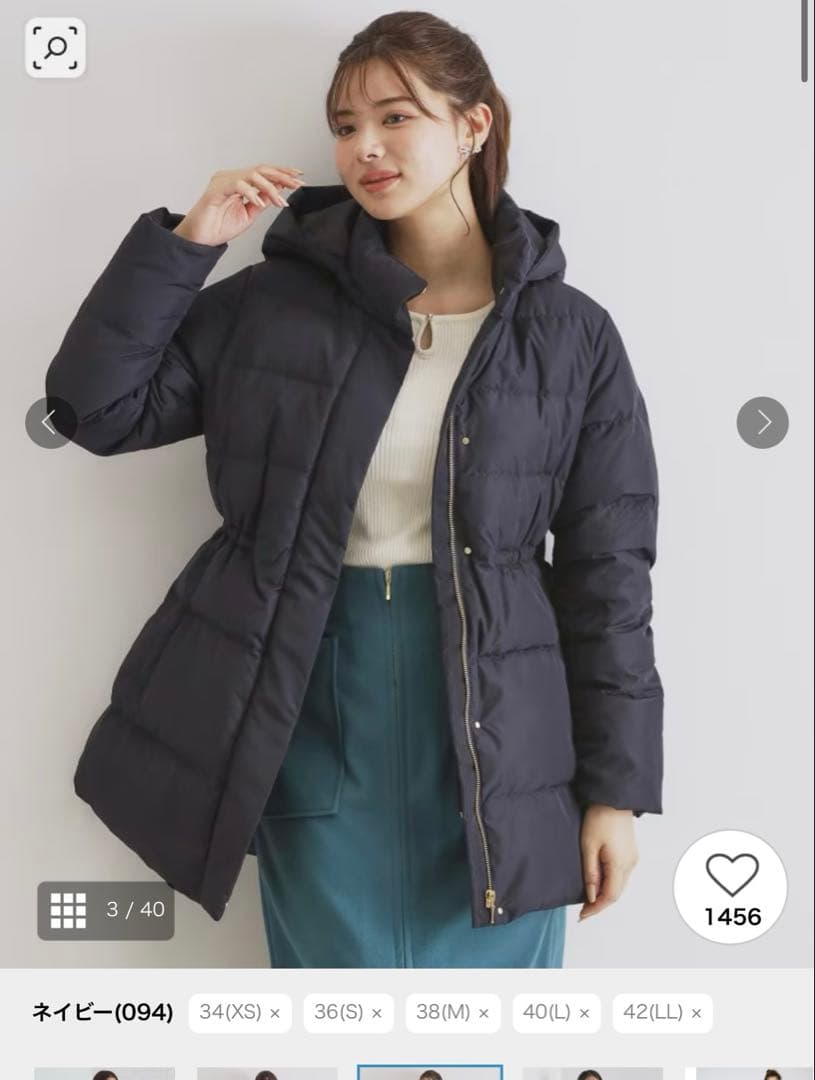The image size is (815, 1080).
Task: Remove the 42(LL) chip using its ×
Action: coord(697,1012)
